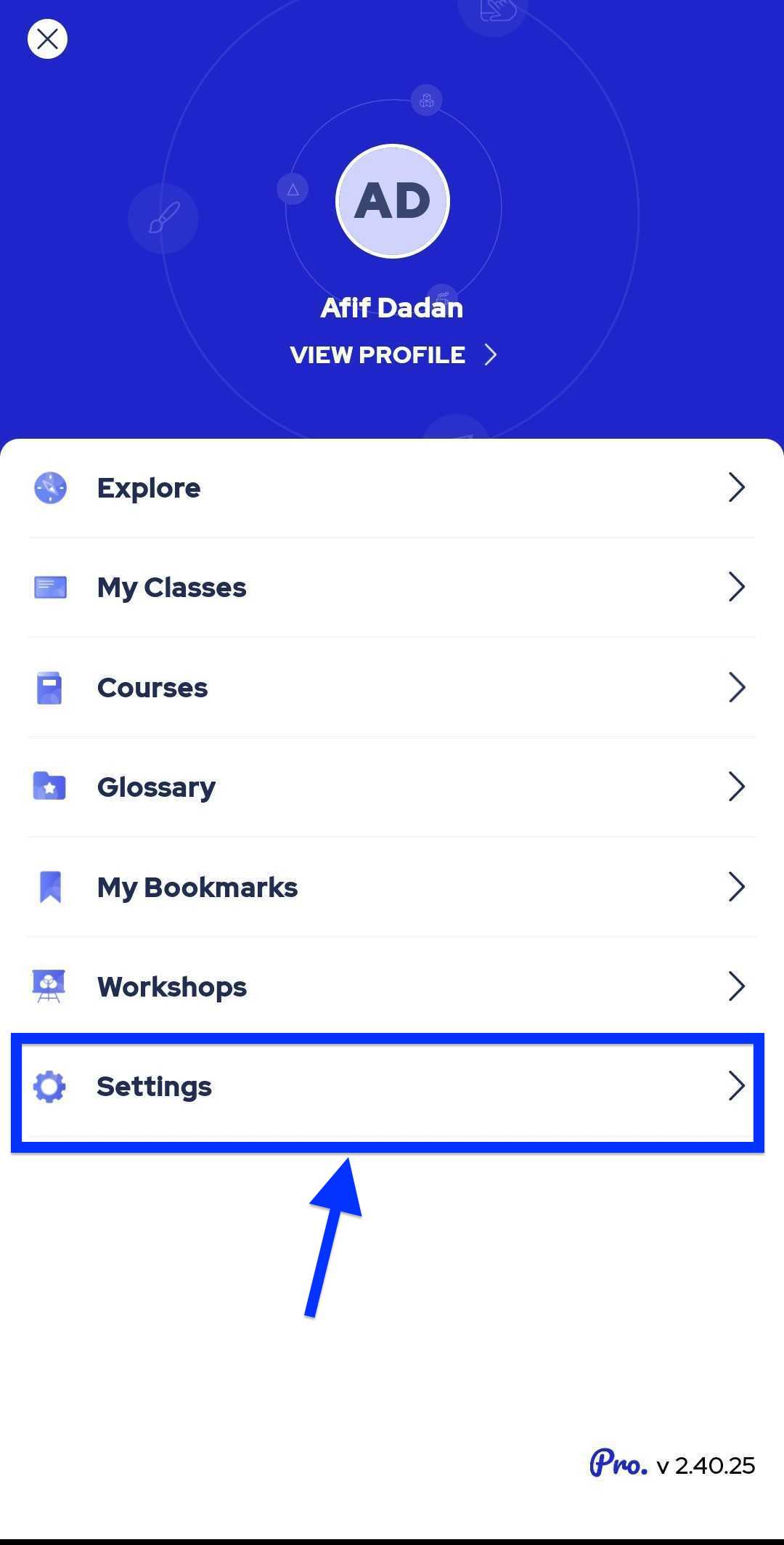
Task: Tap the AD profile avatar
Action: (393, 201)
